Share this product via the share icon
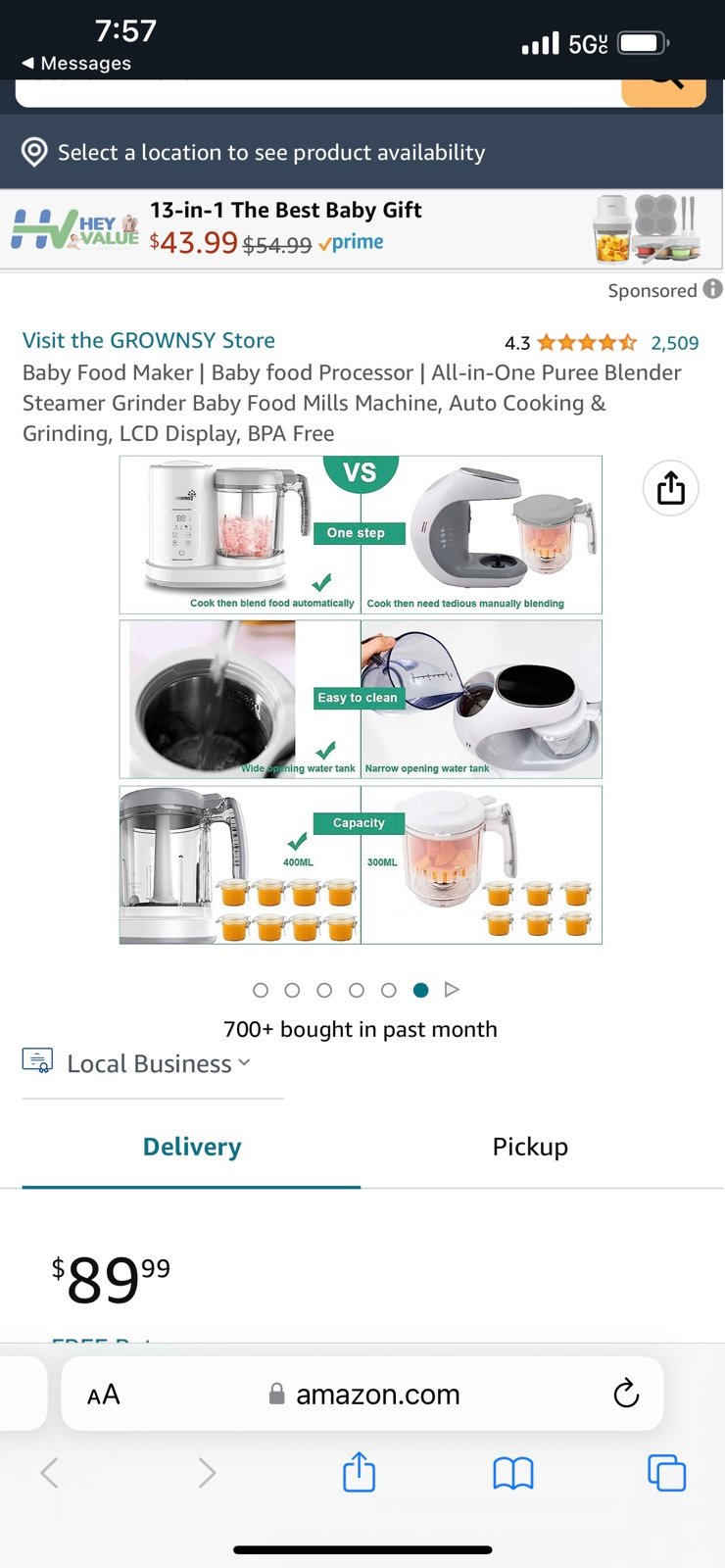This screenshot has width=725, height=1568. tap(671, 487)
